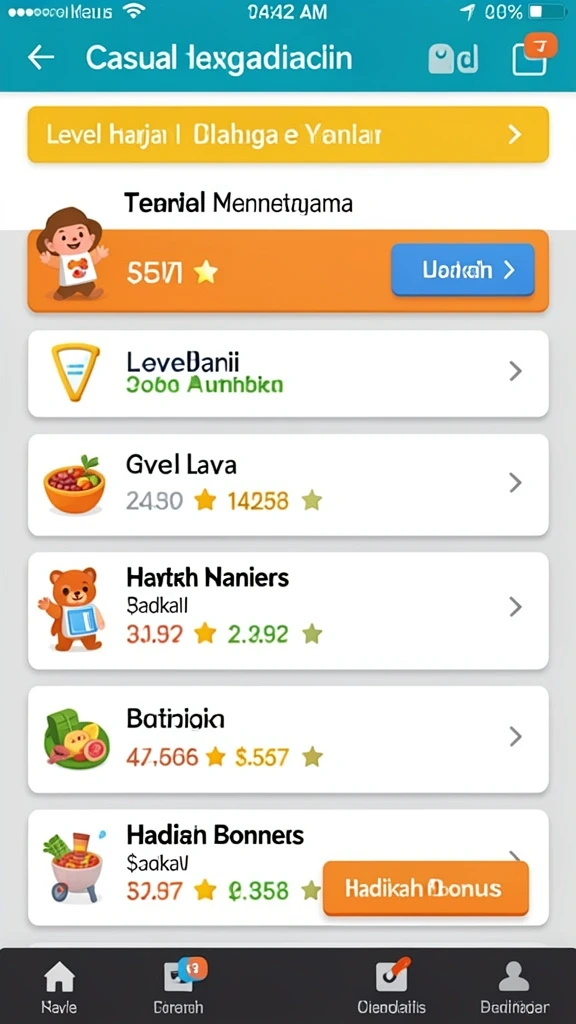The height and width of the screenshot is (1024, 576).
Task: Open the Hadiah Bonners row
Action: click(x=288, y=867)
